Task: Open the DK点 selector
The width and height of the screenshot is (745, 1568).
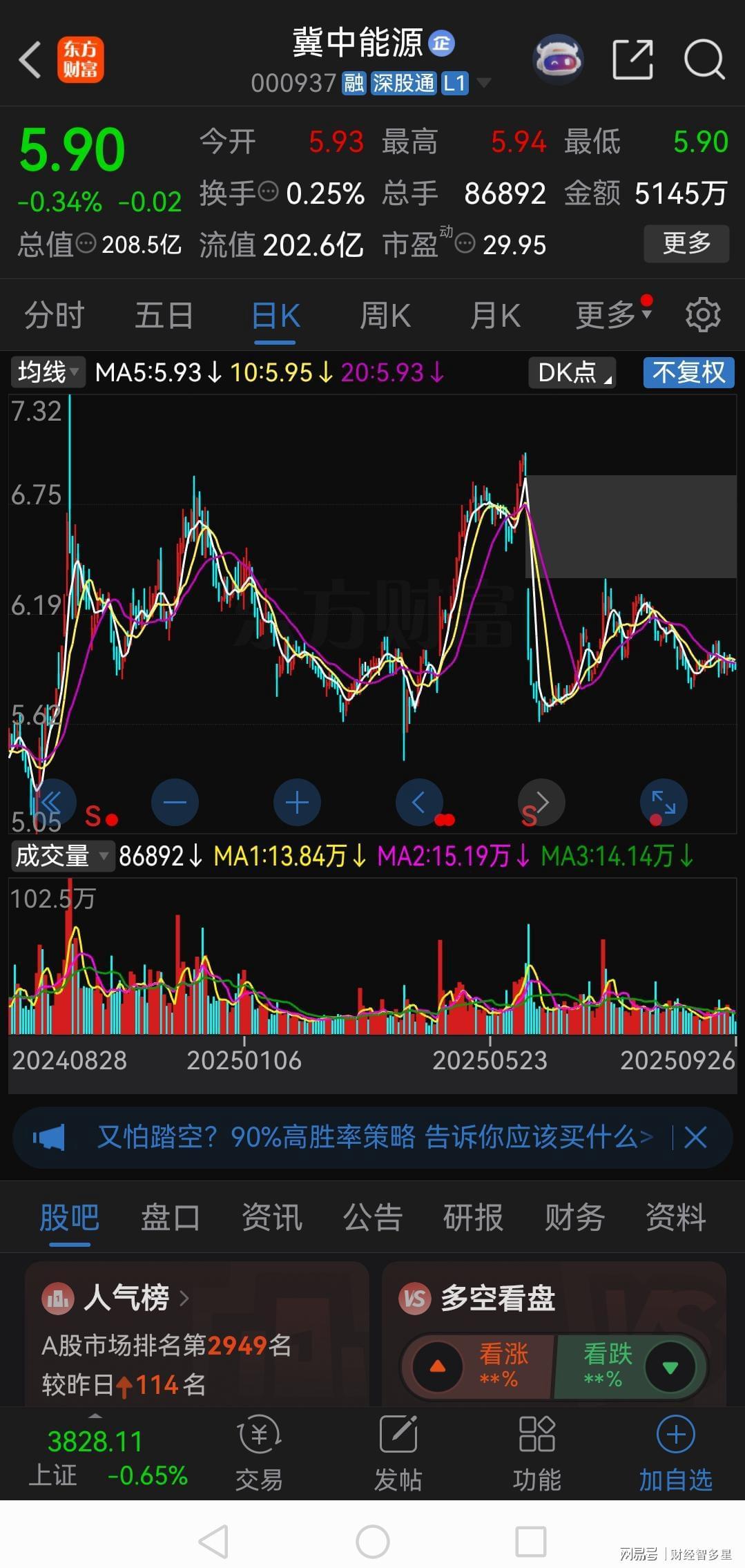Action: [572, 372]
